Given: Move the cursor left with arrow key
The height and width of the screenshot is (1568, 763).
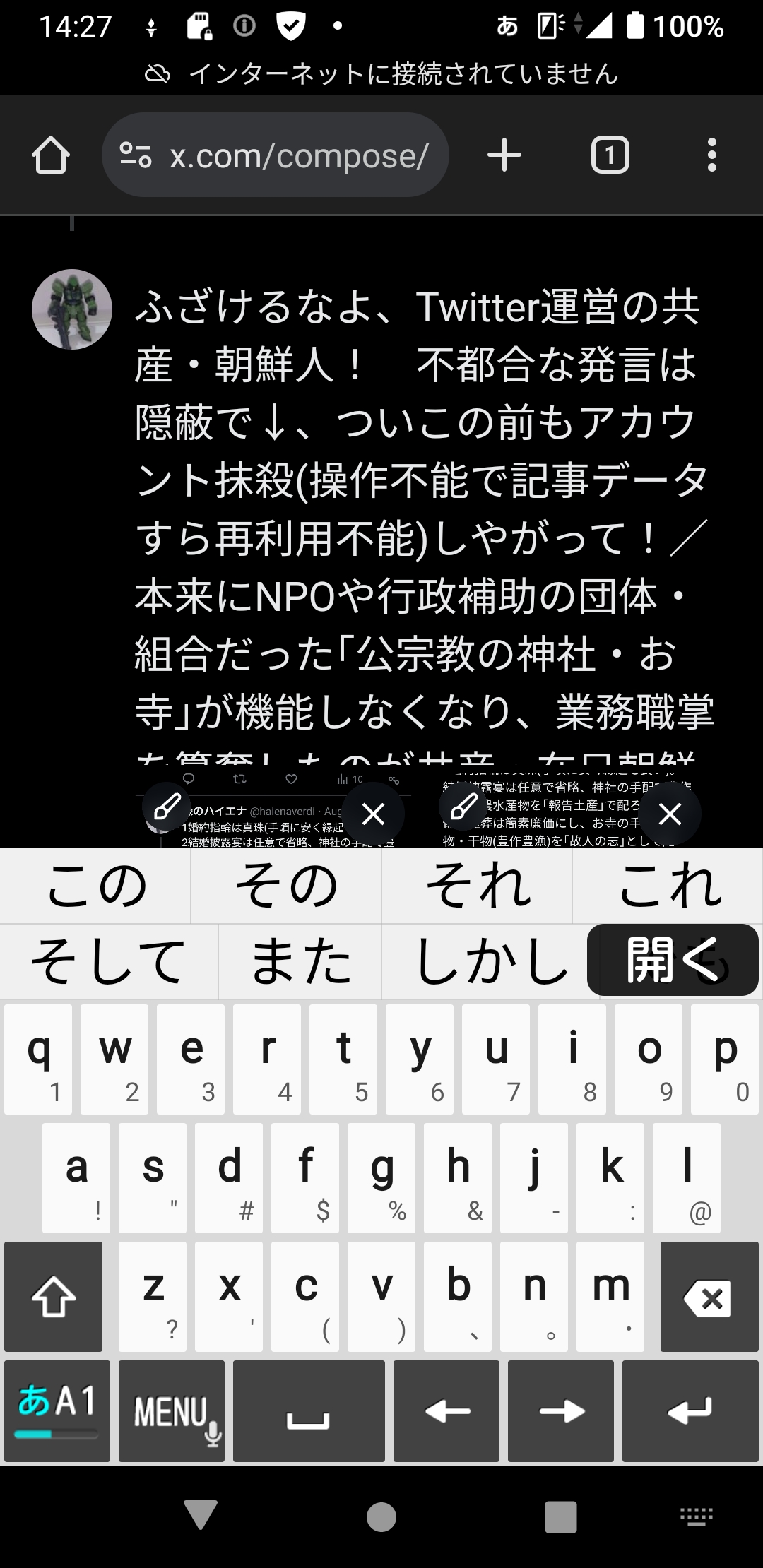Looking at the screenshot, I should pos(447,1410).
